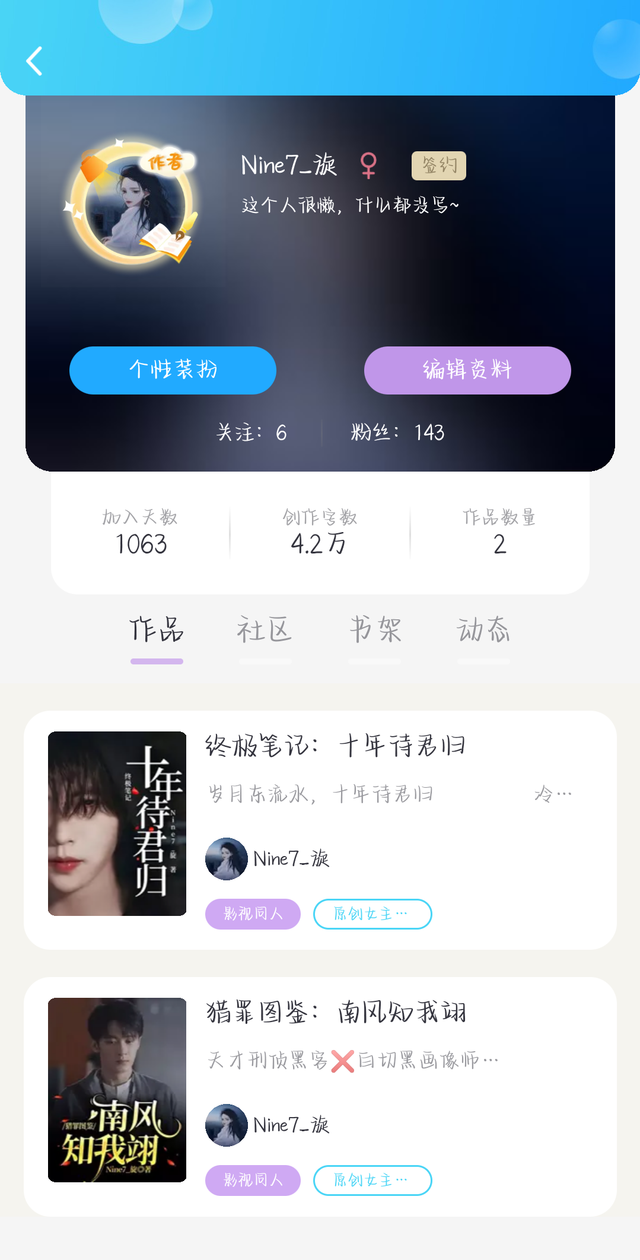Image resolution: width=640 pixels, height=1260 pixels.
Task: Select the 影视同人 tag under 终极笔记
Action: pyautogui.click(x=253, y=914)
